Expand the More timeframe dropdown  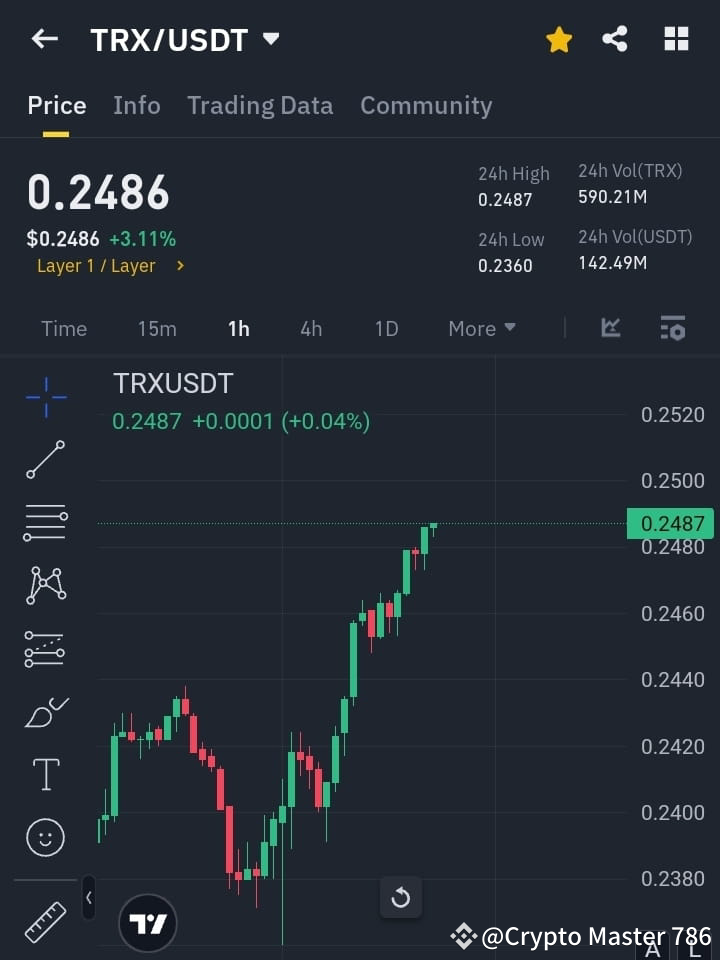click(x=481, y=328)
